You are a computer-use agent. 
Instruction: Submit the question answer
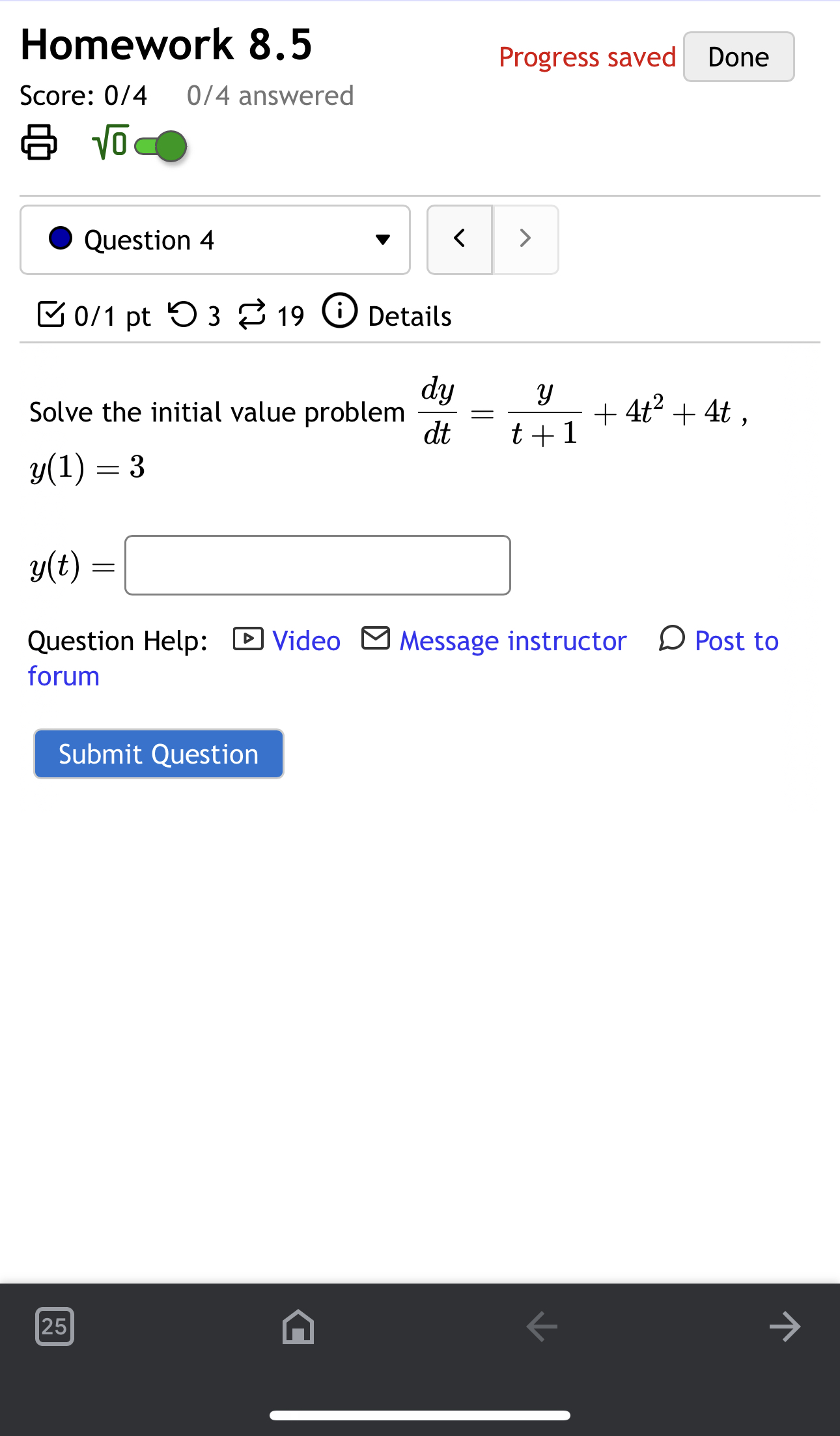[158, 754]
